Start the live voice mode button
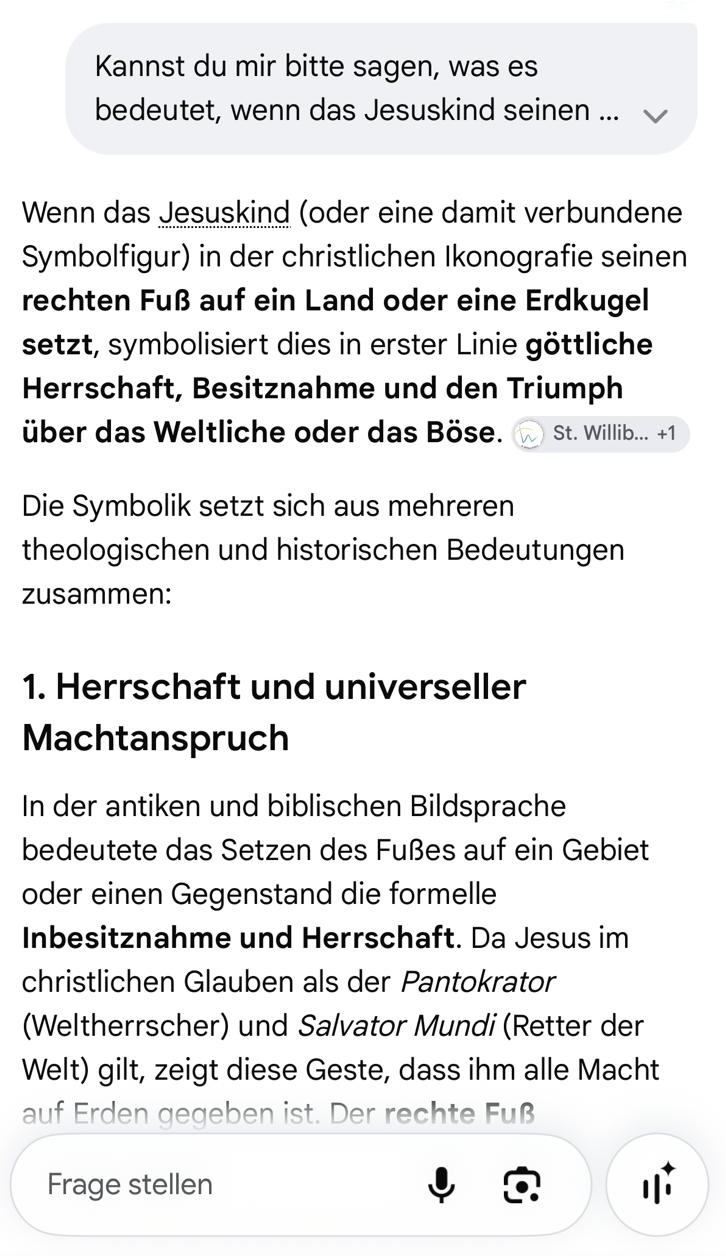Image resolution: width=726 pixels, height=1256 pixels. (x=658, y=1185)
